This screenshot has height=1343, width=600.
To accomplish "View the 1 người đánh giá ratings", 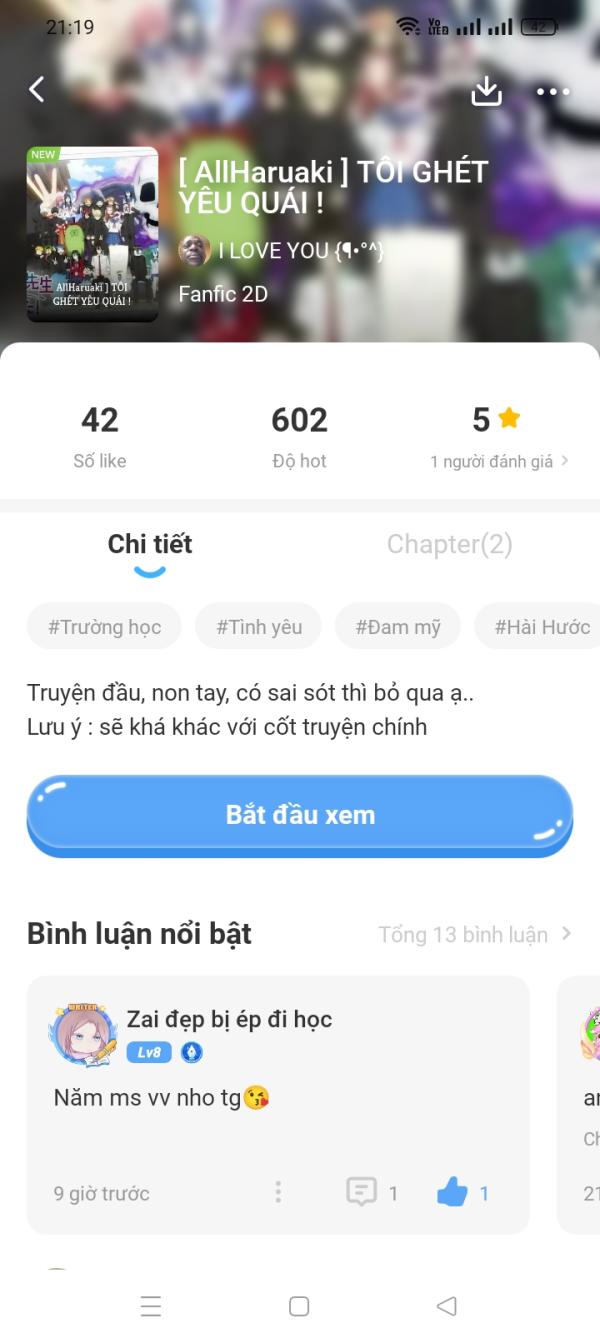I will 499,461.
